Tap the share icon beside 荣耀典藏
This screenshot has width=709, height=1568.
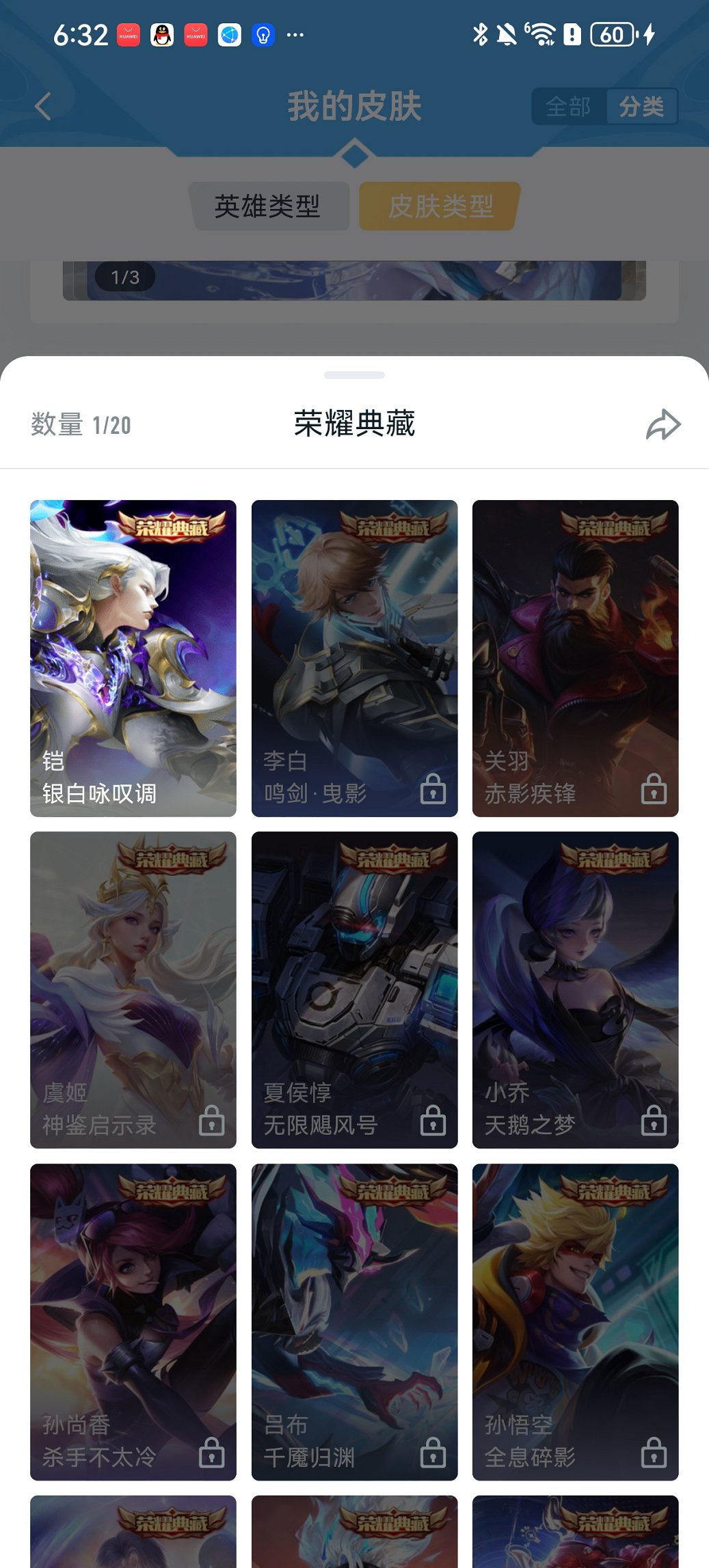tap(660, 424)
